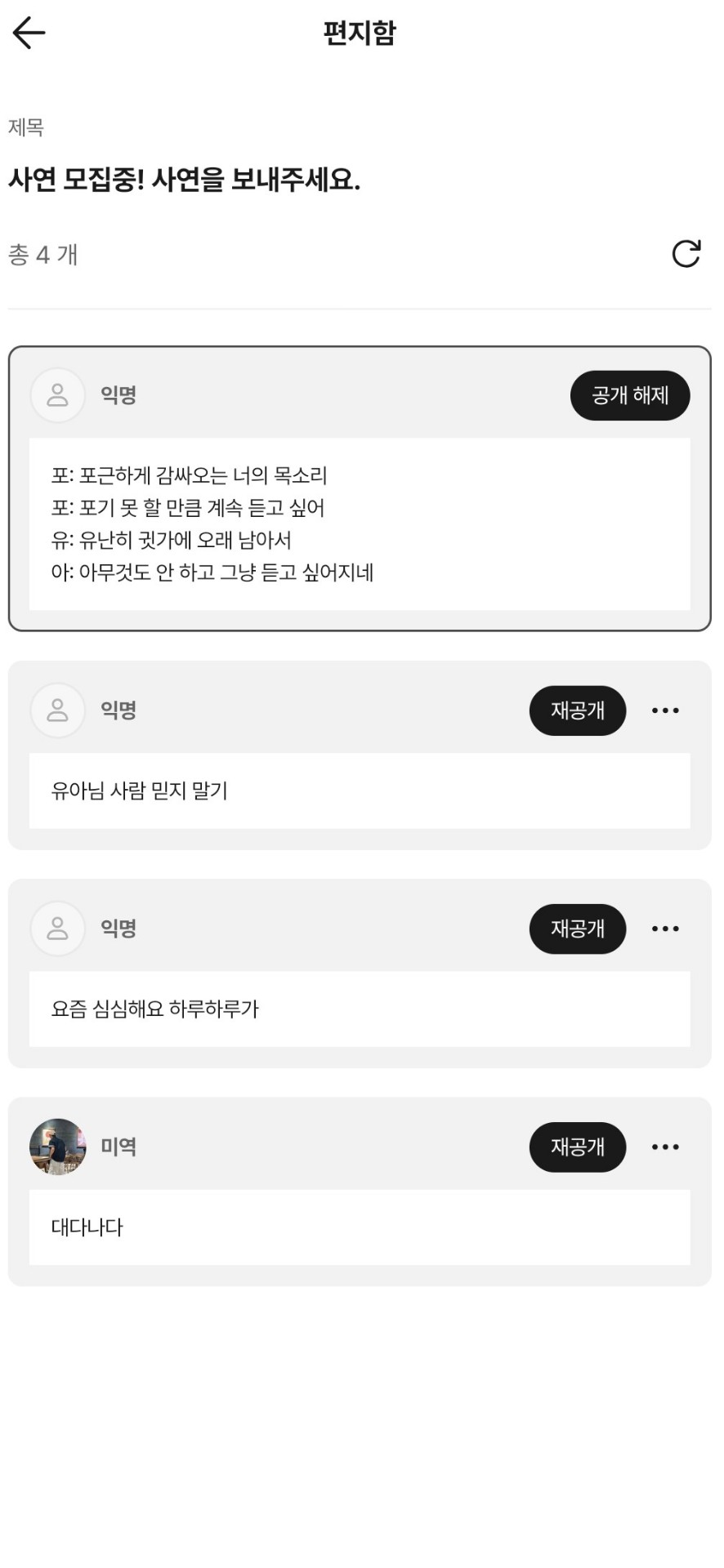Open more options for 요즘 심심해요 letter
Viewport: 724px width, 1568px height.
pyautogui.click(x=665, y=929)
